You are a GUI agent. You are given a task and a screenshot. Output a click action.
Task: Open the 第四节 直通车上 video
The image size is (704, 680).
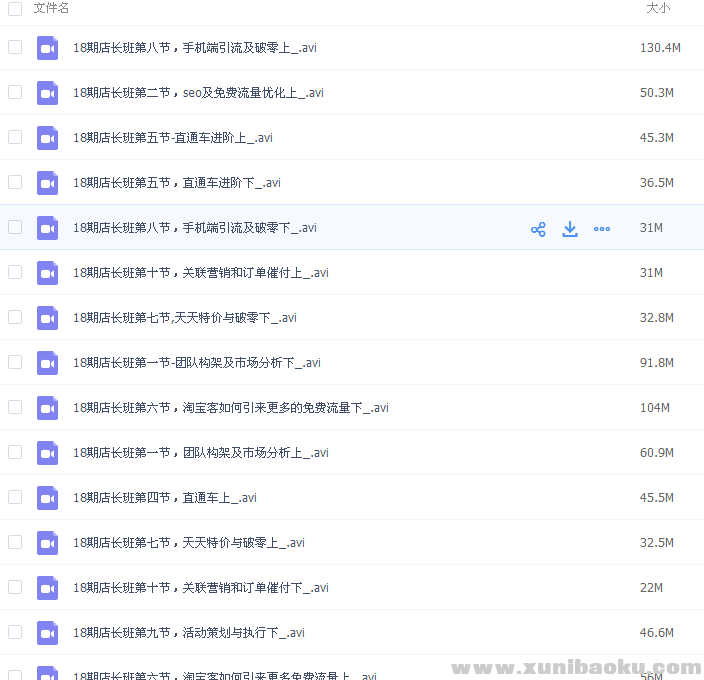164,498
